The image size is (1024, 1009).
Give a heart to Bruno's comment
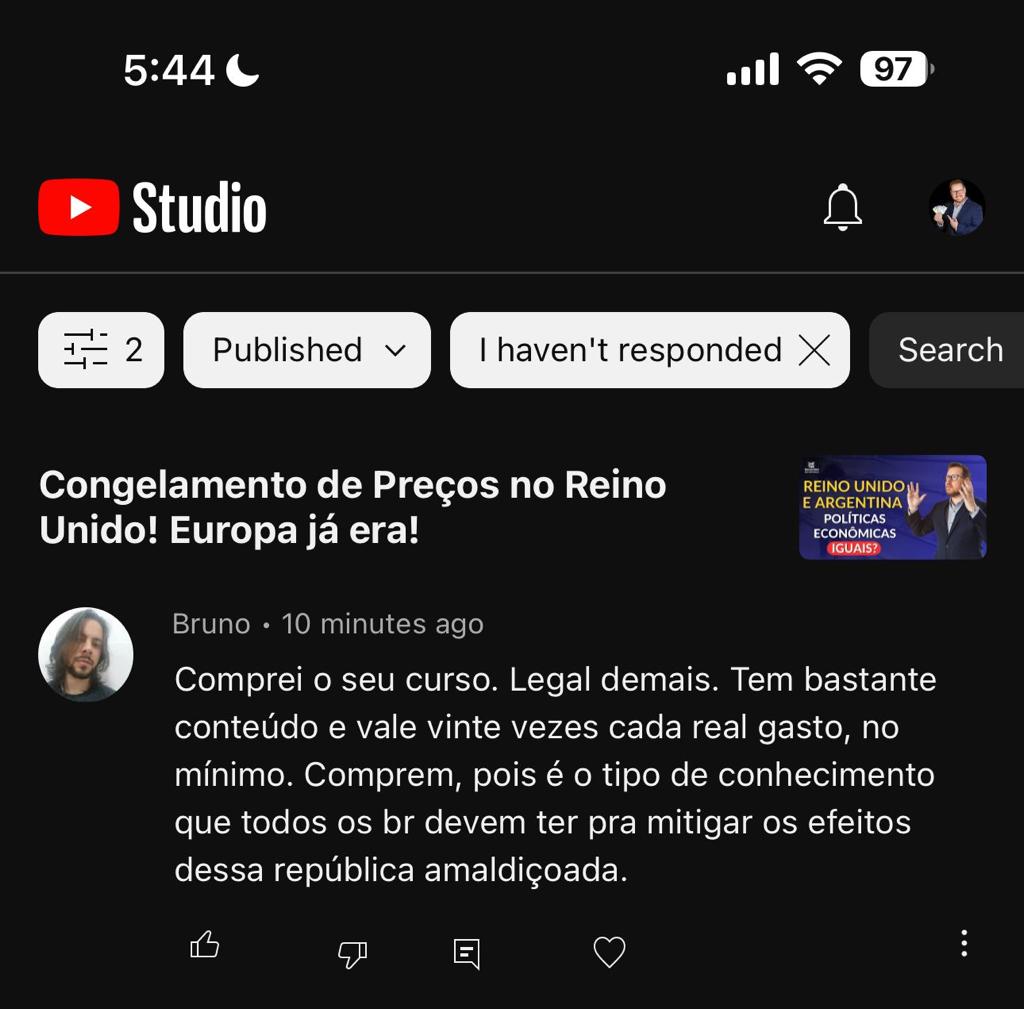[609, 952]
